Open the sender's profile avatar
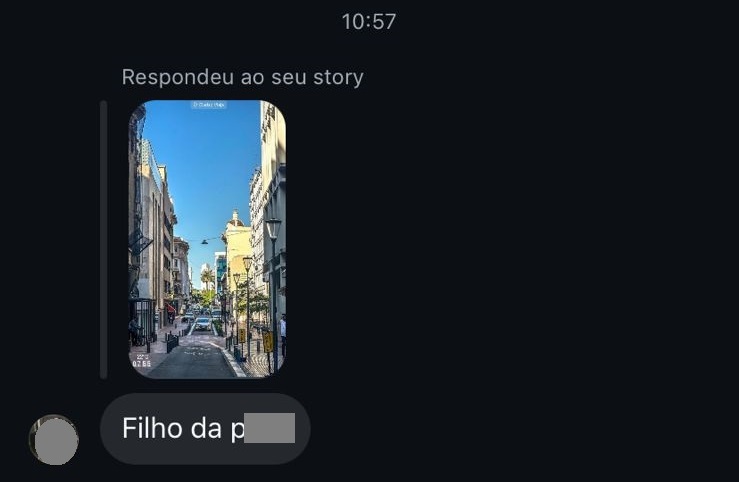The width and height of the screenshot is (739, 482). pyautogui.click(x=54, y=440)
